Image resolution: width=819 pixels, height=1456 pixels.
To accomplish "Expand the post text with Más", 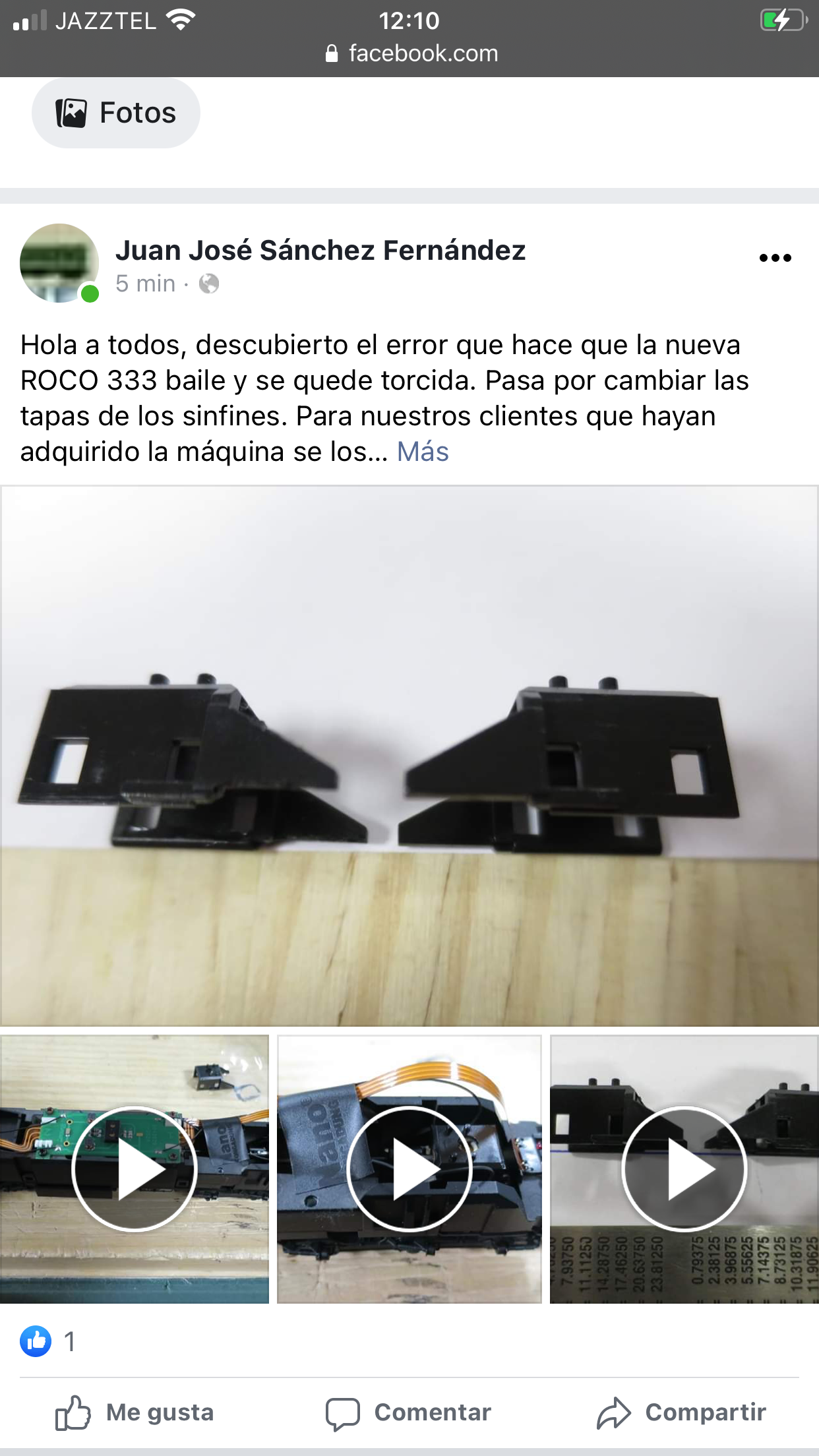I will coord(423,452).
